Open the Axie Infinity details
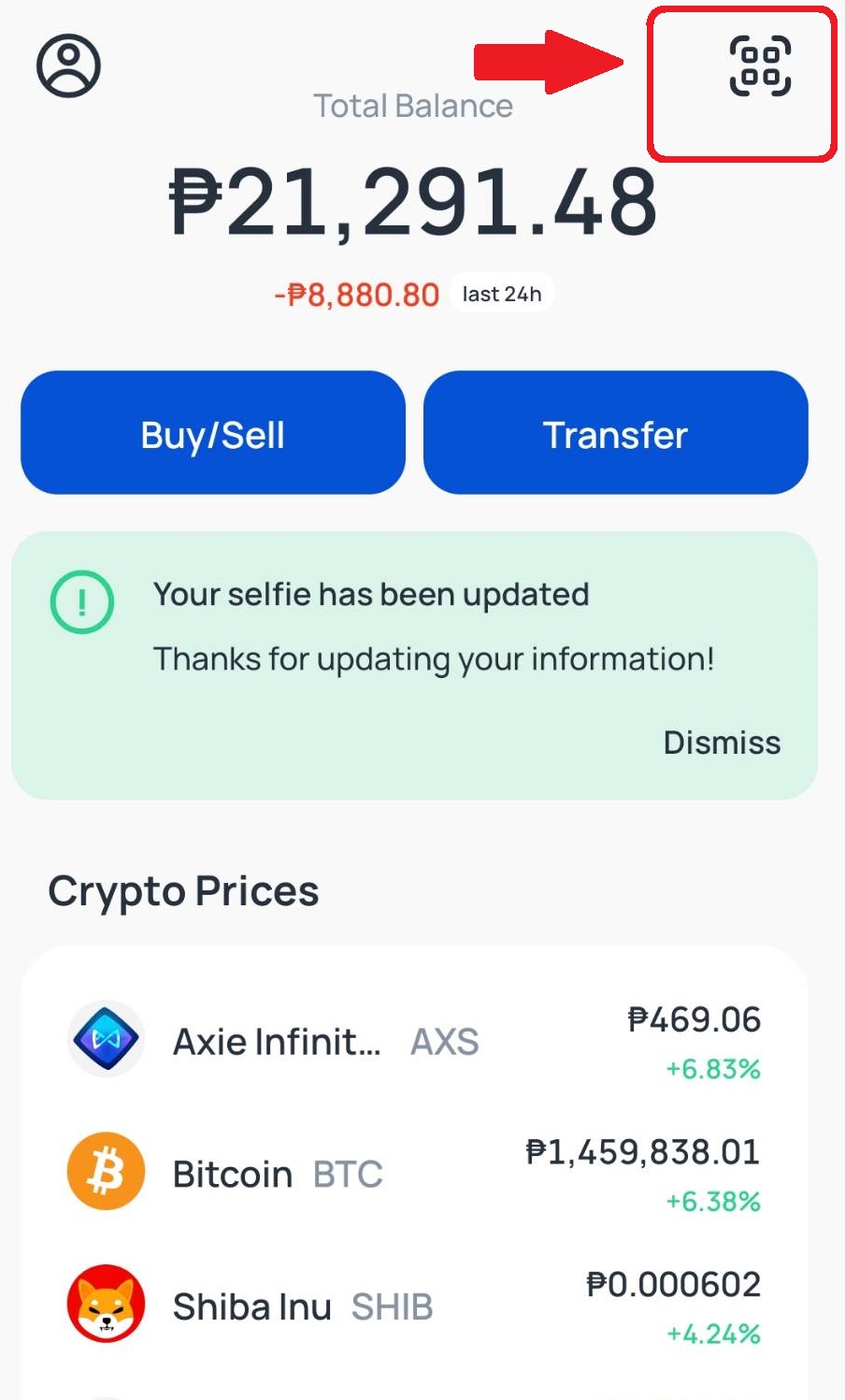Viewport: 845px width, 1400px height. 421,1037
